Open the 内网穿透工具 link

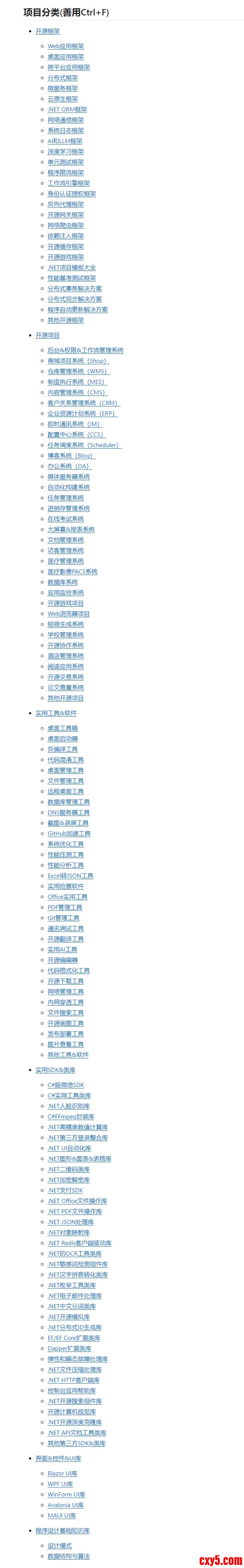pyautogui.click(x=66, y=1002)
